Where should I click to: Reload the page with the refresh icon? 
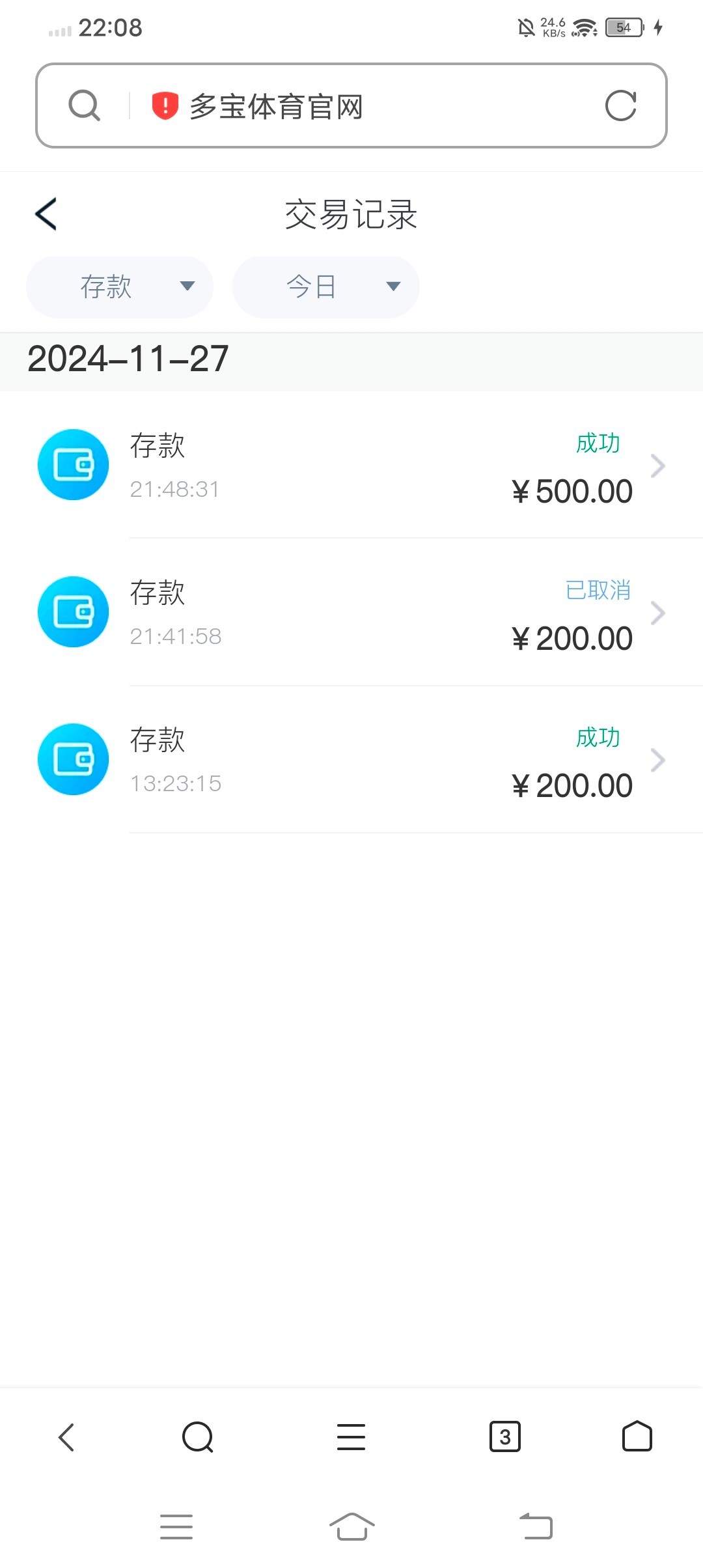coord(620,105)
